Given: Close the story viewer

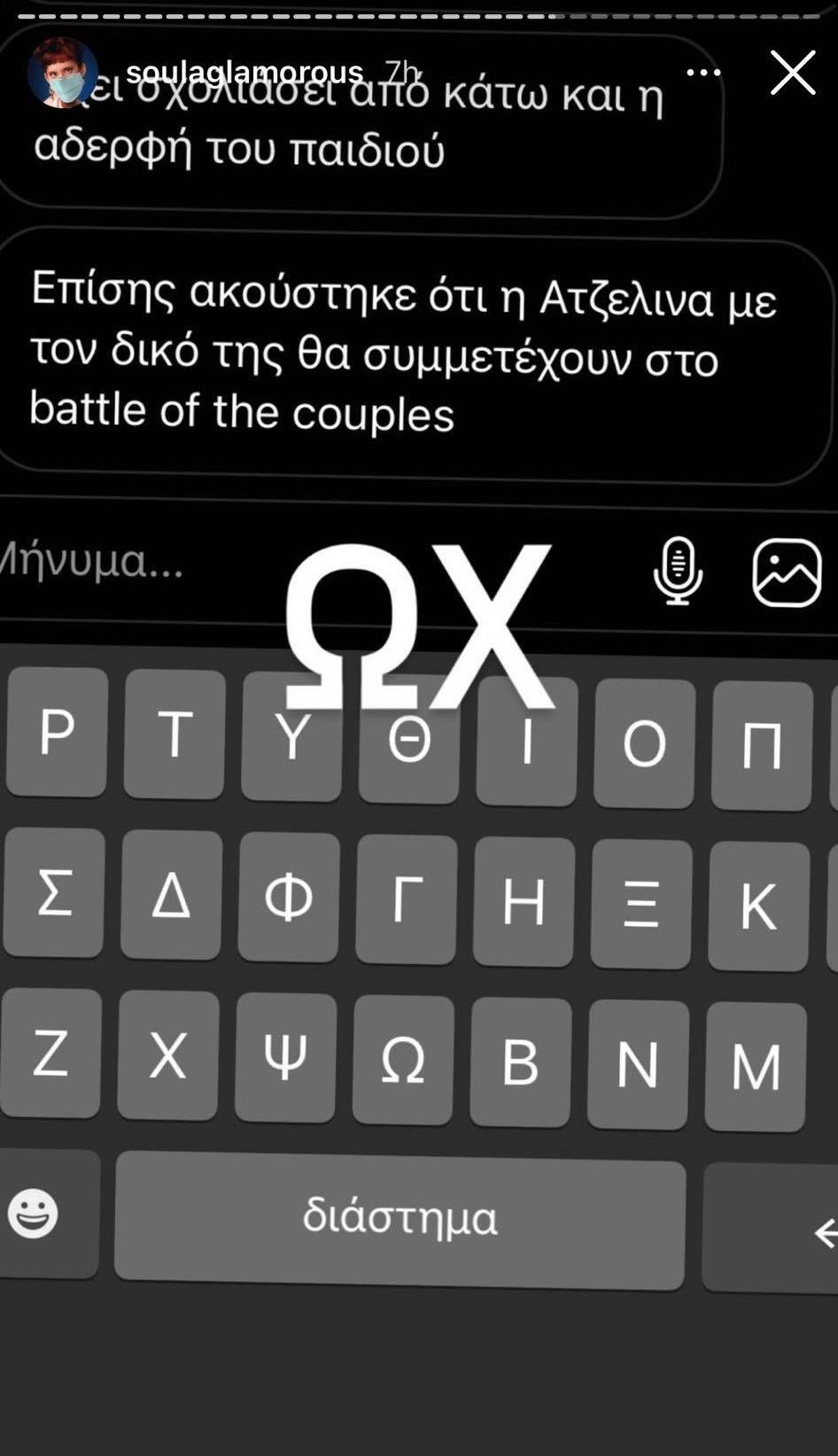Looking at the screenshot, I should point(792,72).
